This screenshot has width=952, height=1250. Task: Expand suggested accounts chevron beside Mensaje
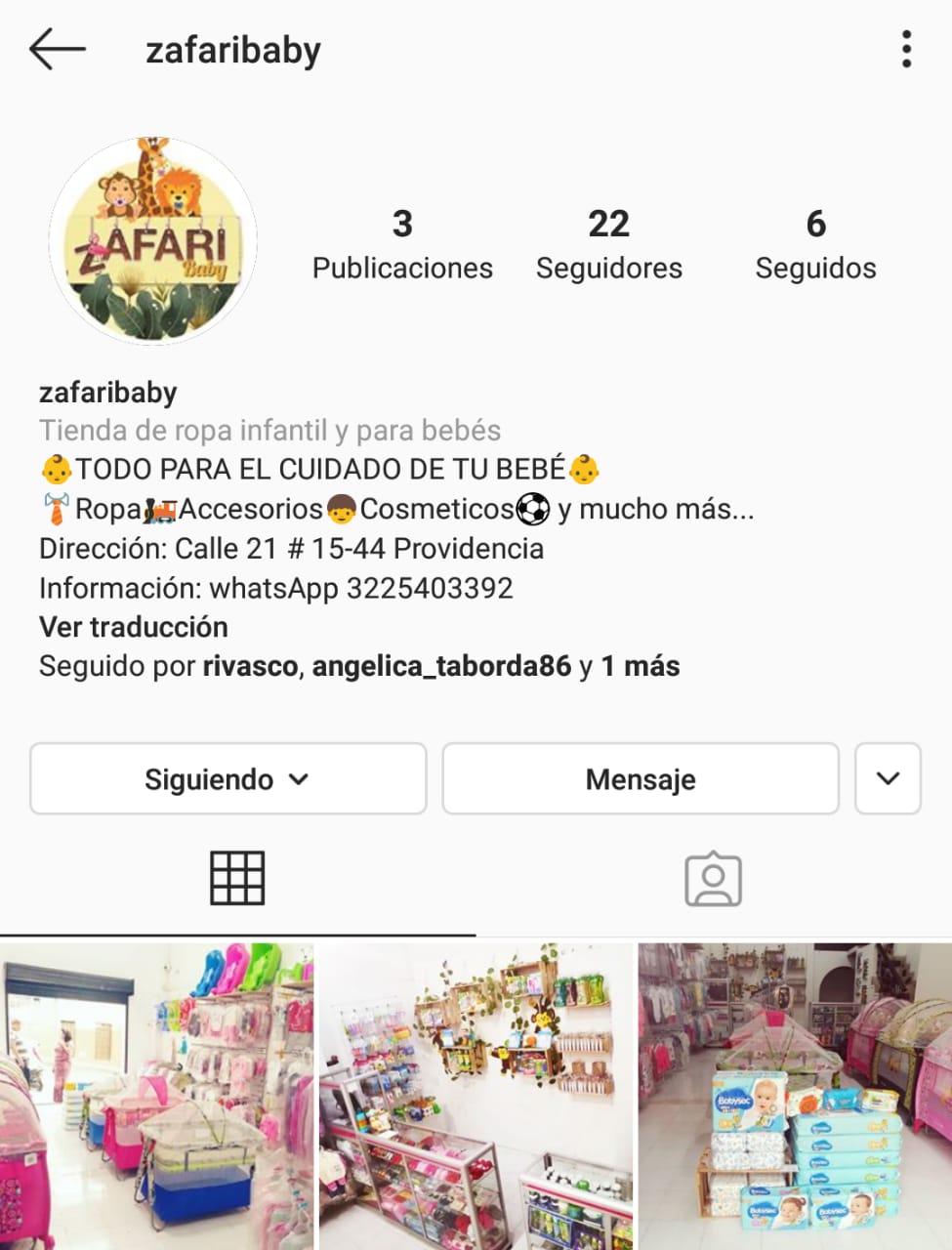(x=888, y=779)
